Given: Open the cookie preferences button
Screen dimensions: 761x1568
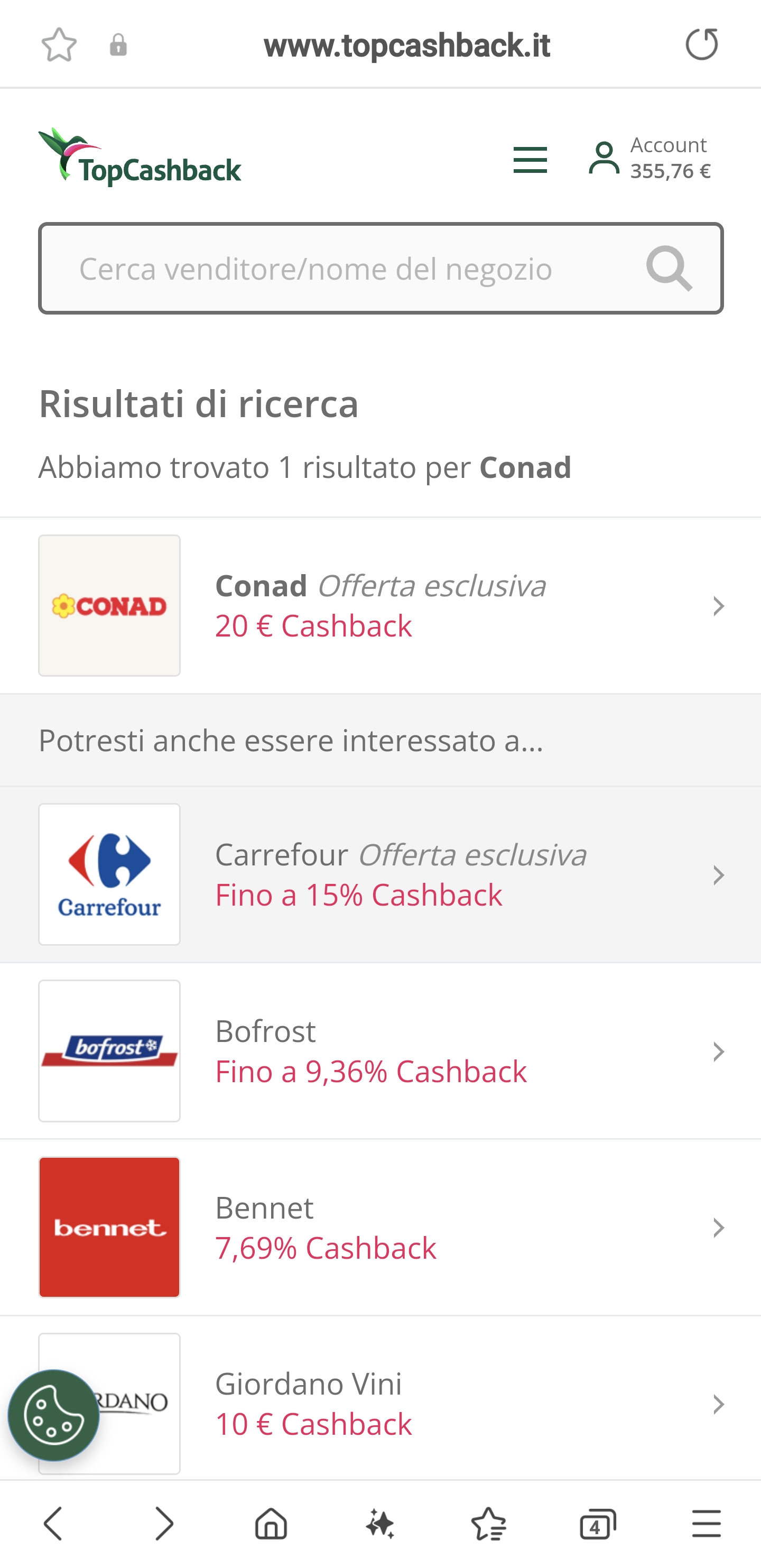Looking at the screenshot, I should pos(53,1415).
